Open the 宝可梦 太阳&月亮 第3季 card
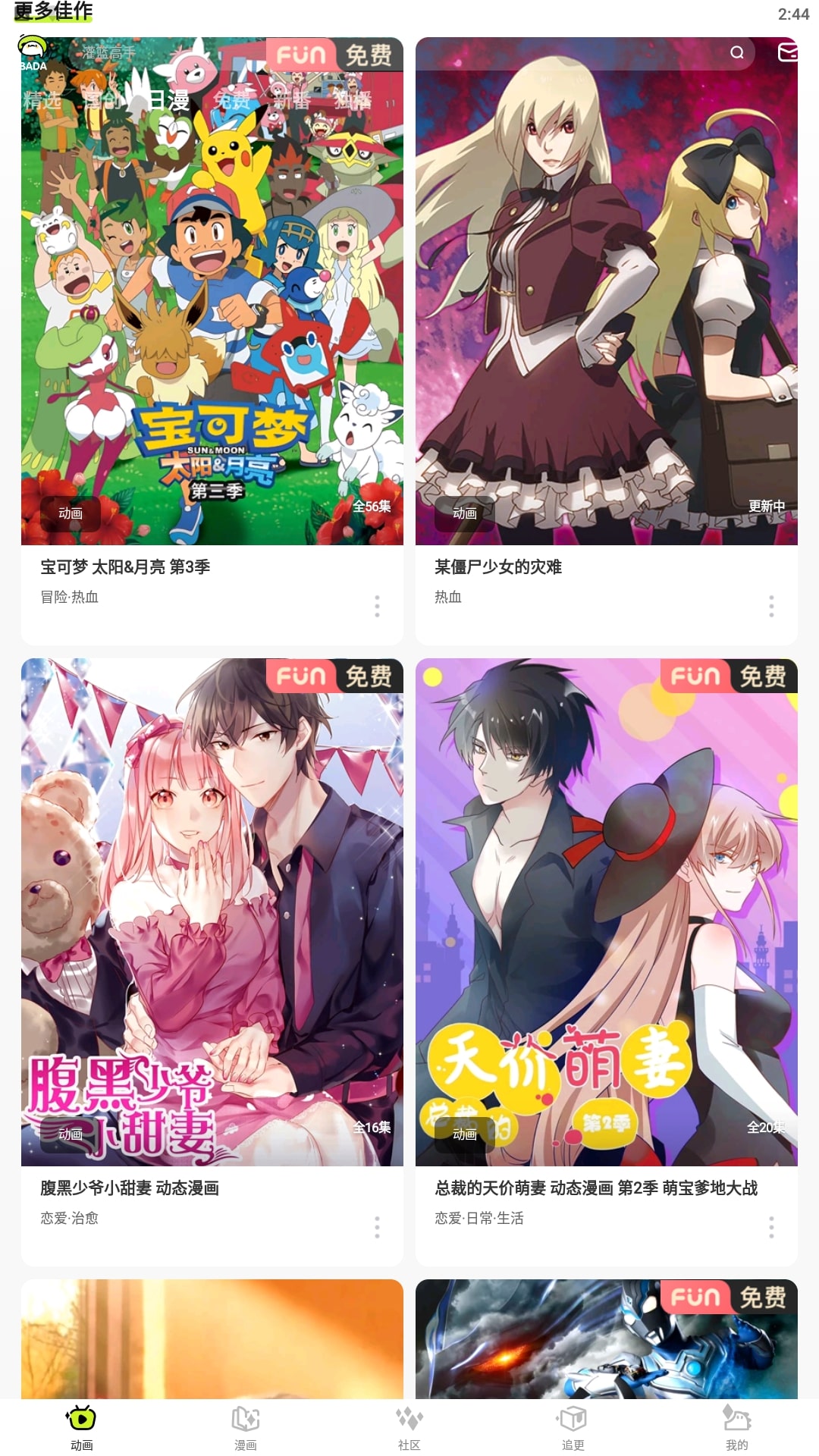The height and width of the screenshot is (1456, 819). 212,303
